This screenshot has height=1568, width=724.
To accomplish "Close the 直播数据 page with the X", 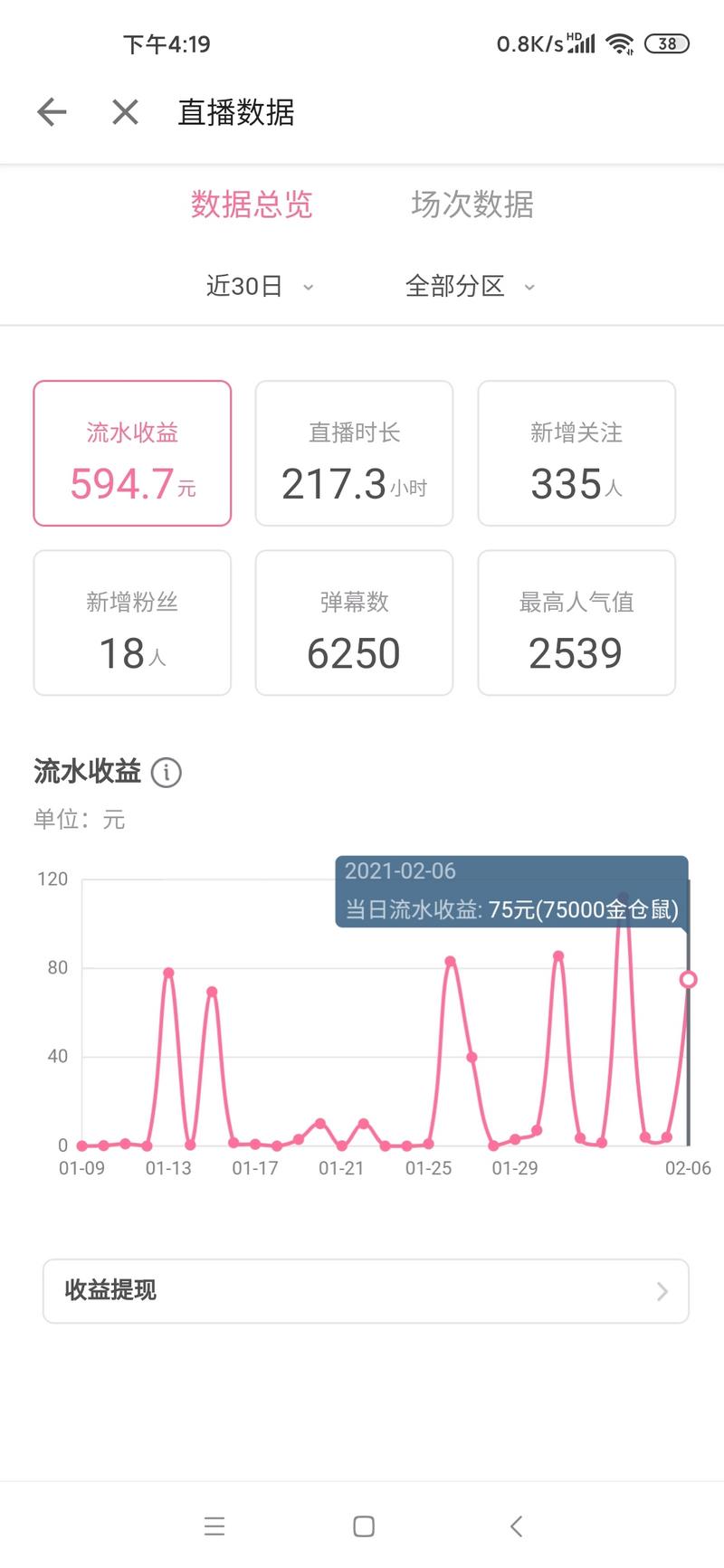I will click(125, 112).
